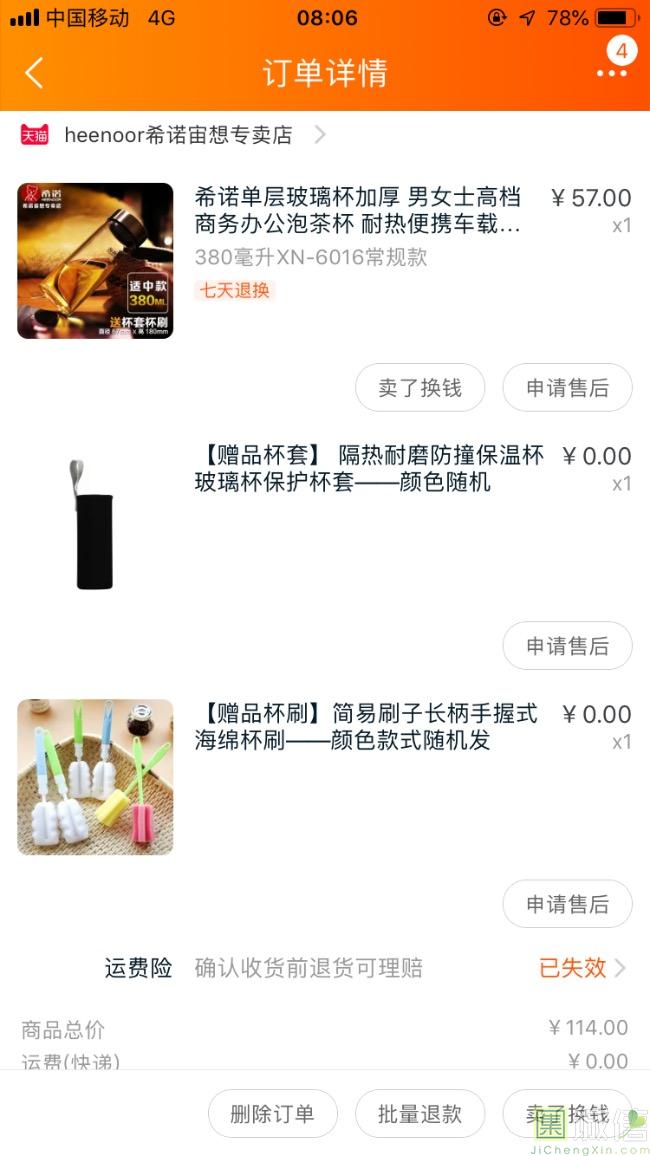
Task: Select 批量退款 for this order
Action: click(x=419, y=1114)
